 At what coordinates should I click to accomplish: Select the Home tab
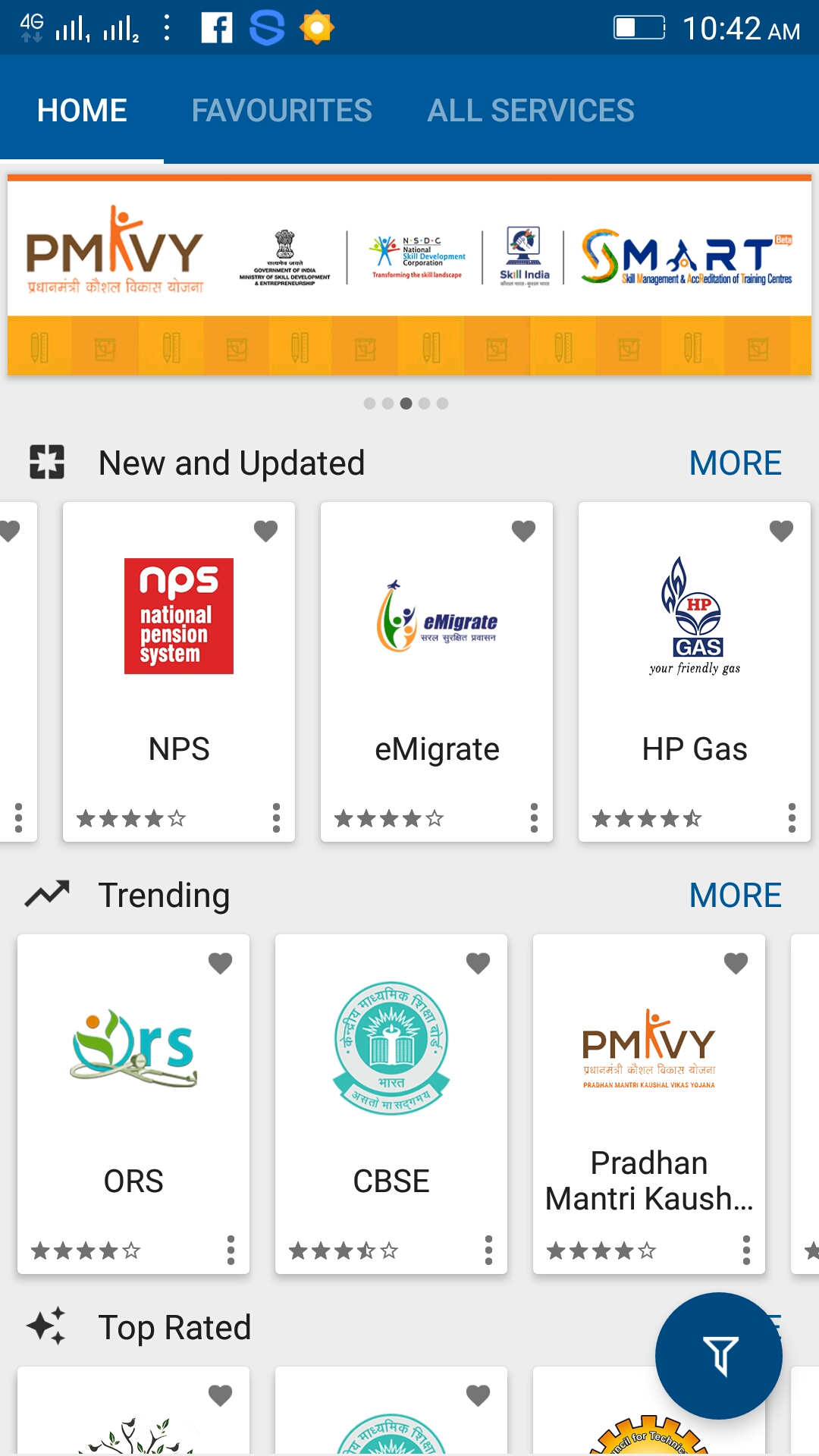[x=82, y=111]
